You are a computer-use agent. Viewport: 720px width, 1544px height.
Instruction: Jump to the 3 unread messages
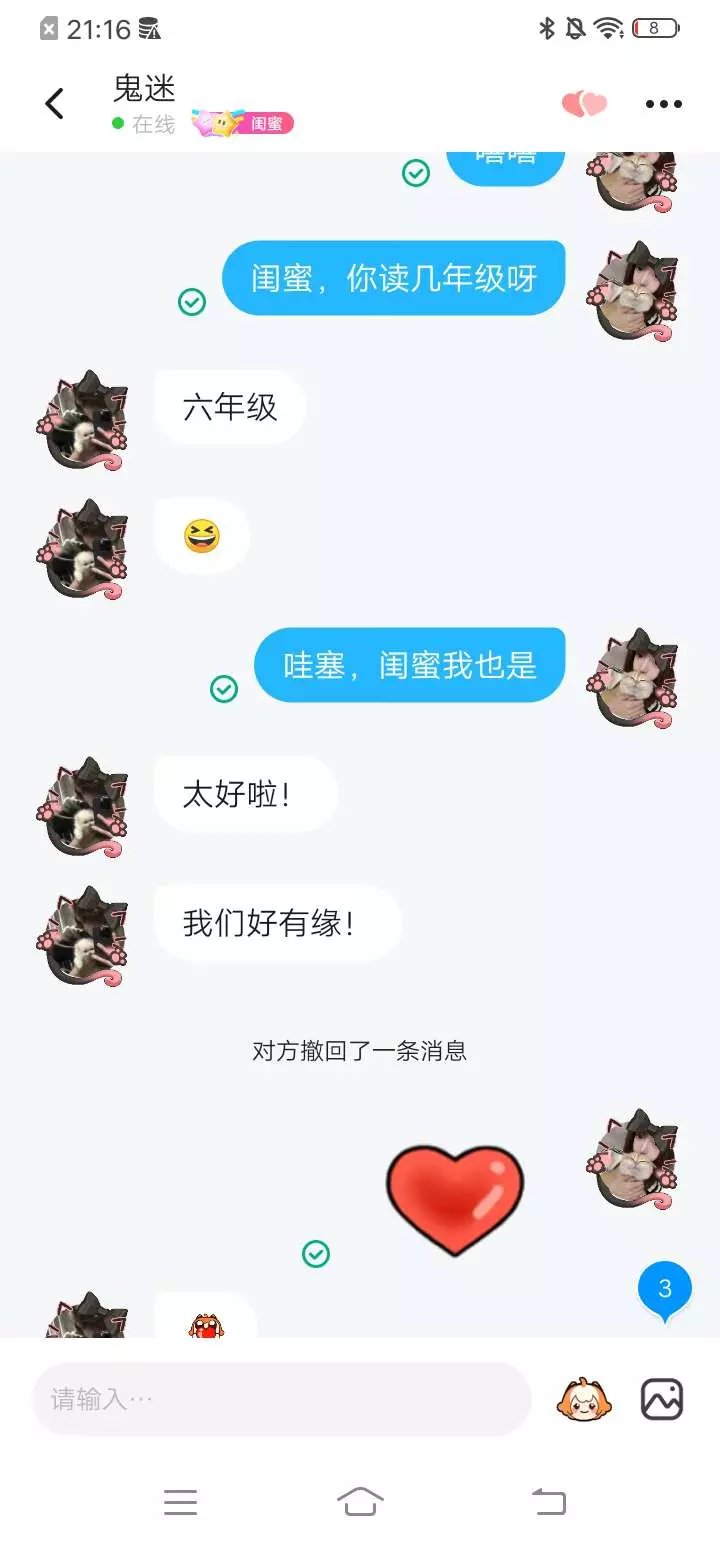665,1290
